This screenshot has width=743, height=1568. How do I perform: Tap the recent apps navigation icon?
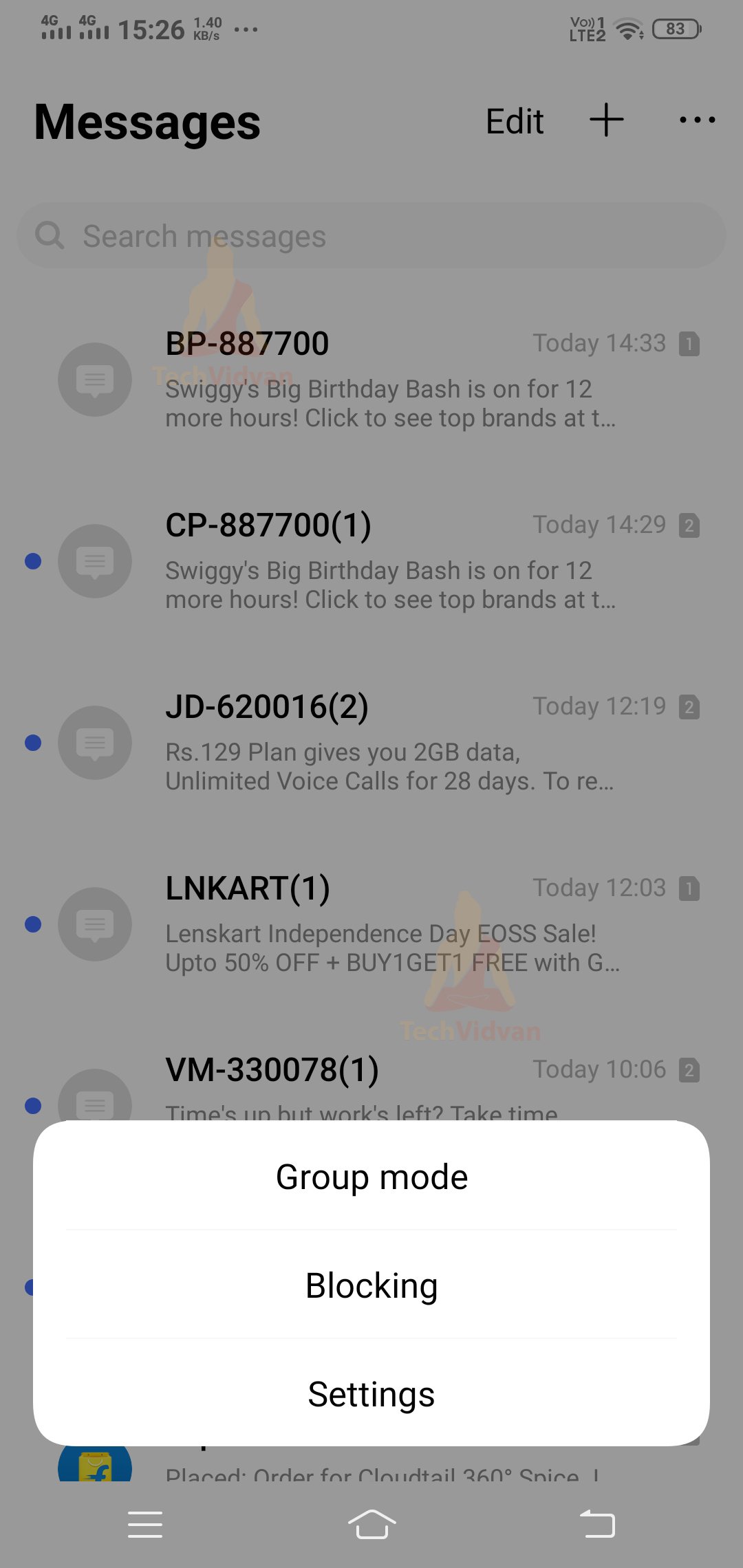pyautogui.click(x=145, y=1523)
